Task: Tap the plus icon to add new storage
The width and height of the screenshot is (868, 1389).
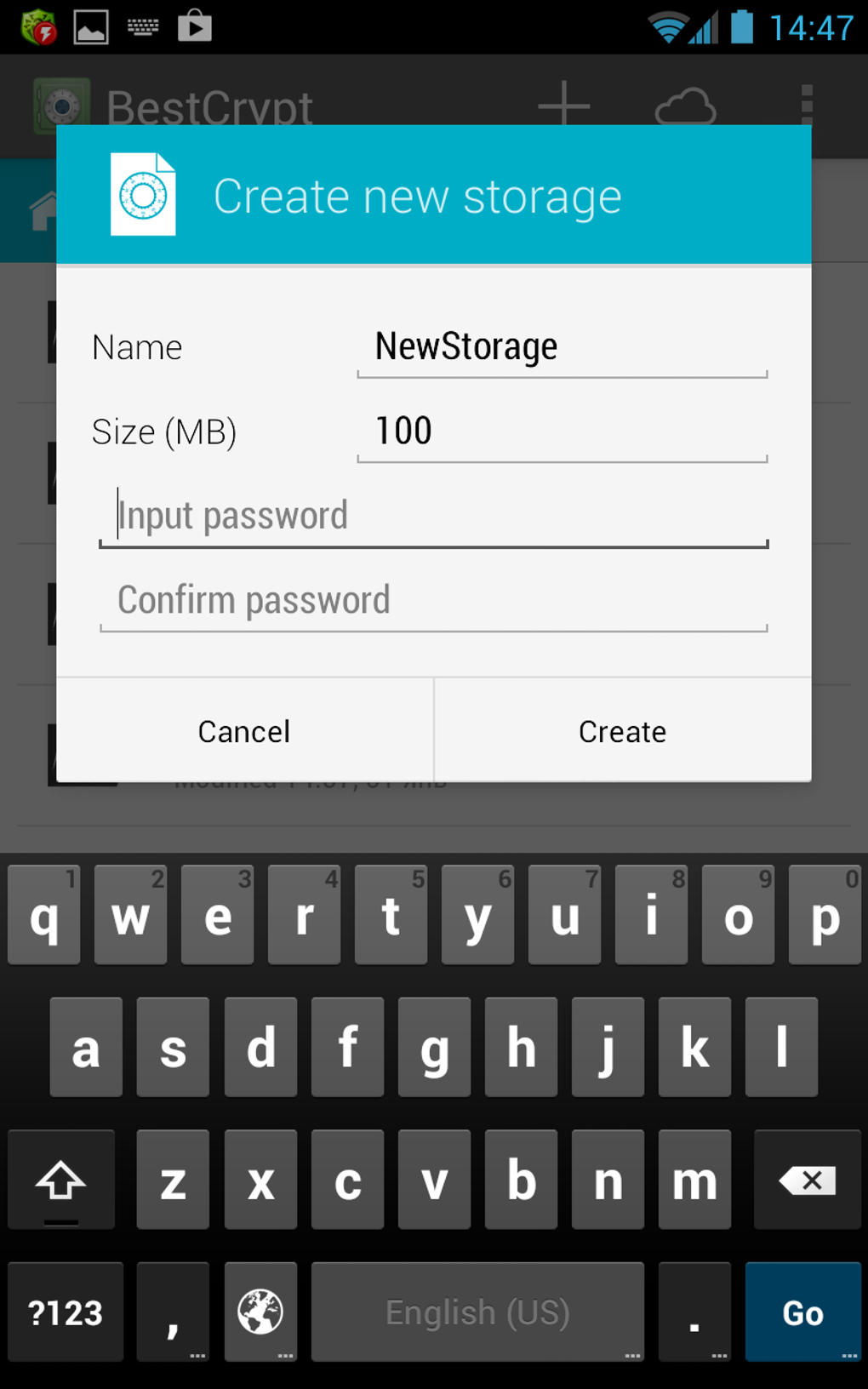Action: coord(564,105)
